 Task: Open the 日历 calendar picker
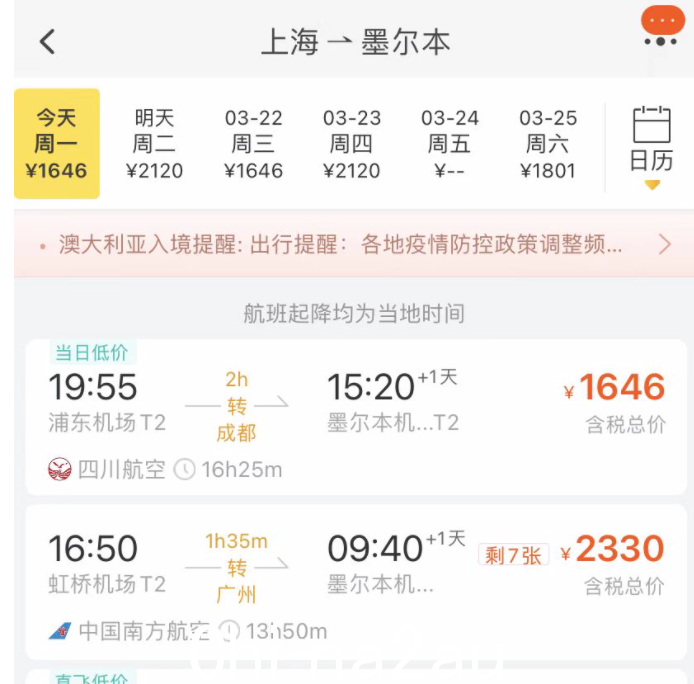[651, 144]
